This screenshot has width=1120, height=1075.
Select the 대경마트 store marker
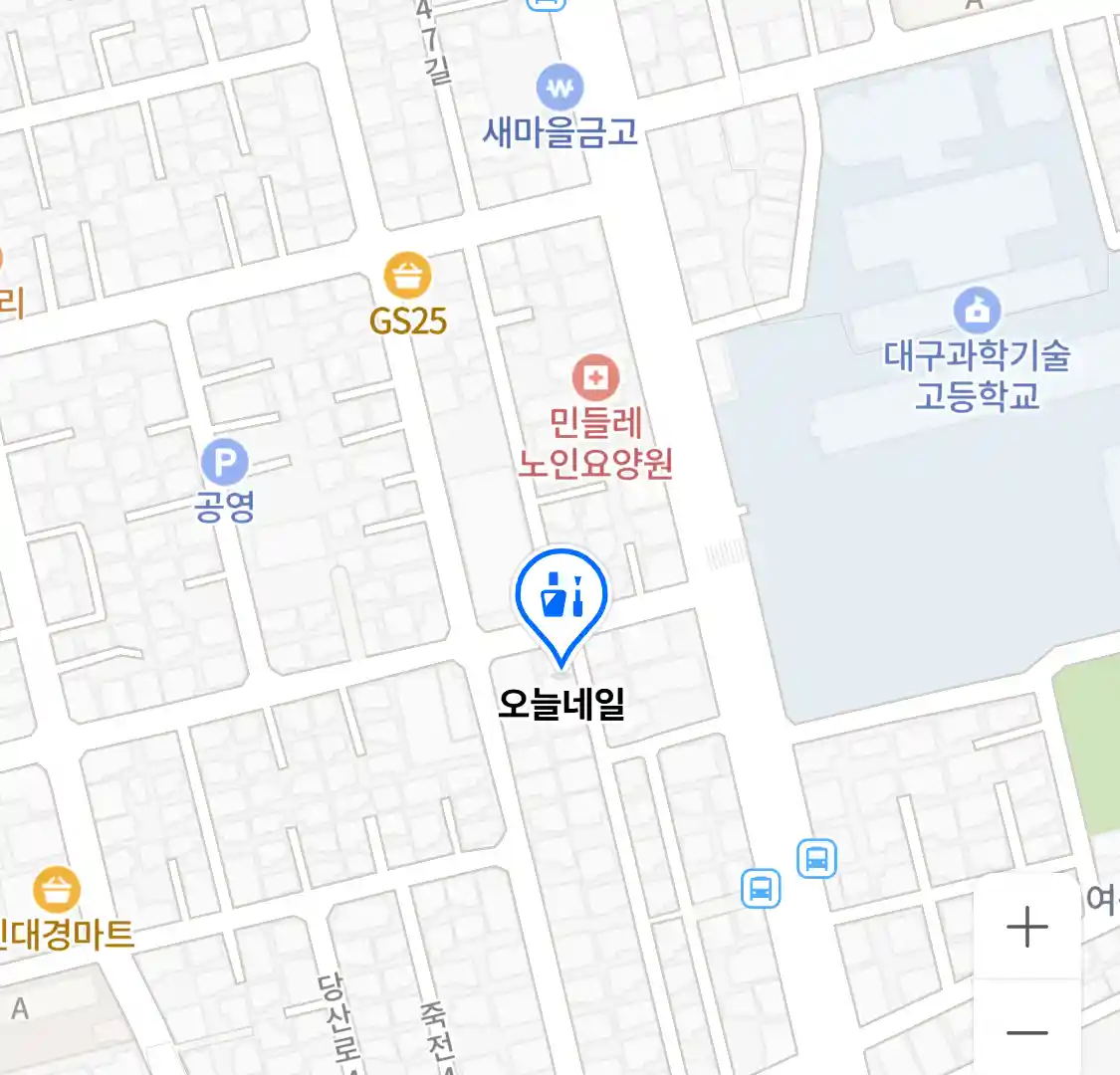coord(56,890)
